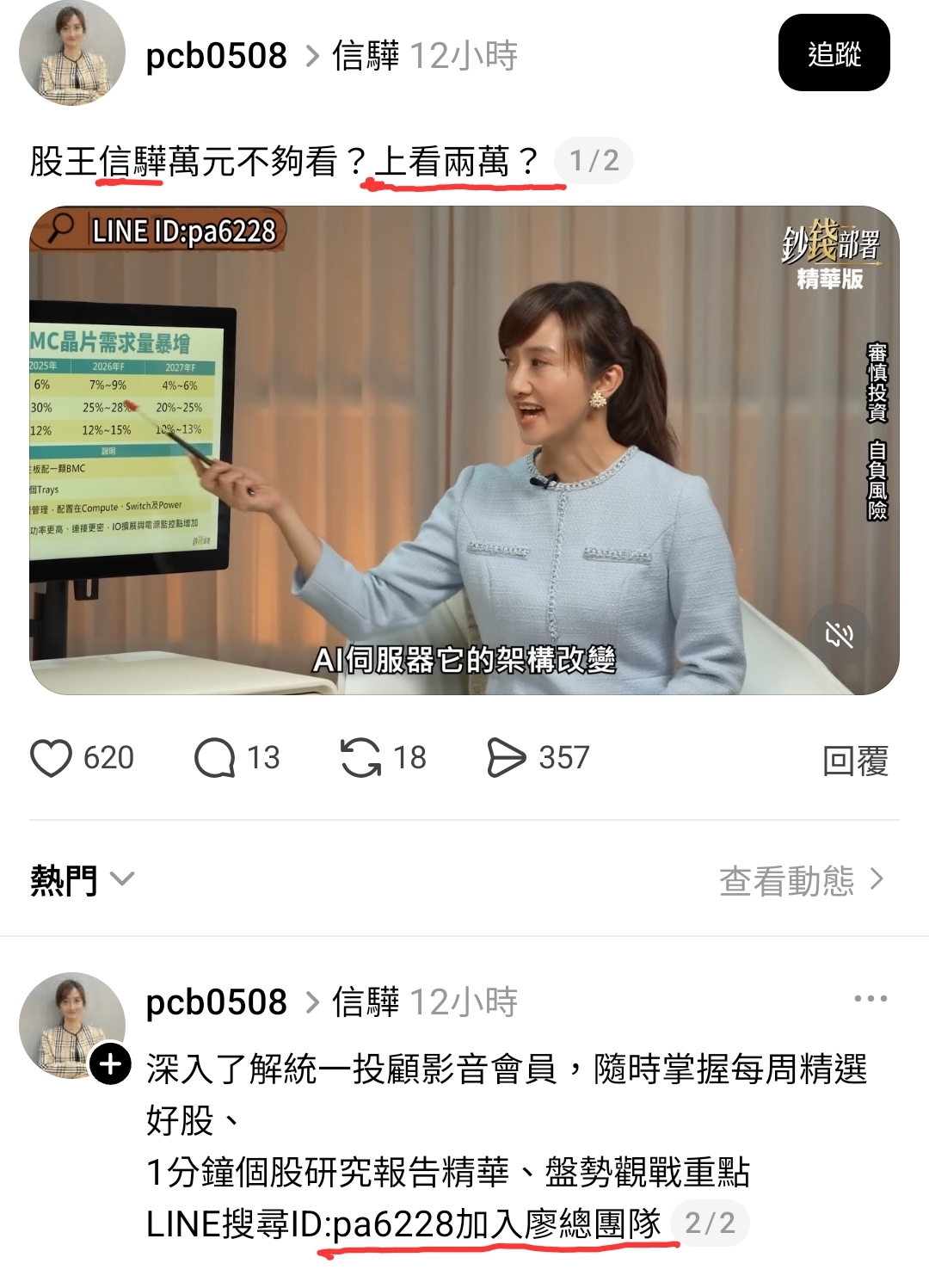Tap 回覆 to reply to the post
The image size is (929, 1288).
coord(855,761)
